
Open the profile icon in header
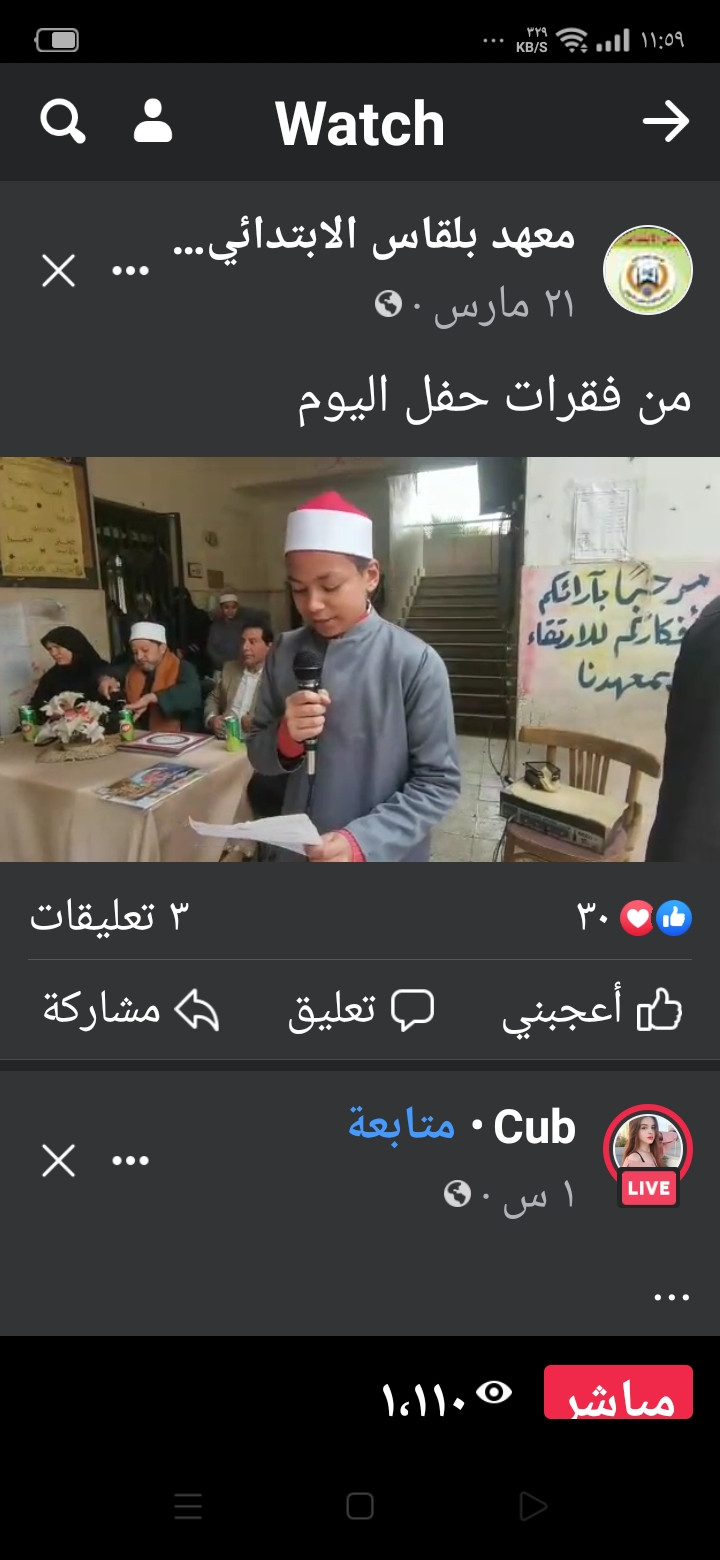click(x=153, y=122)
